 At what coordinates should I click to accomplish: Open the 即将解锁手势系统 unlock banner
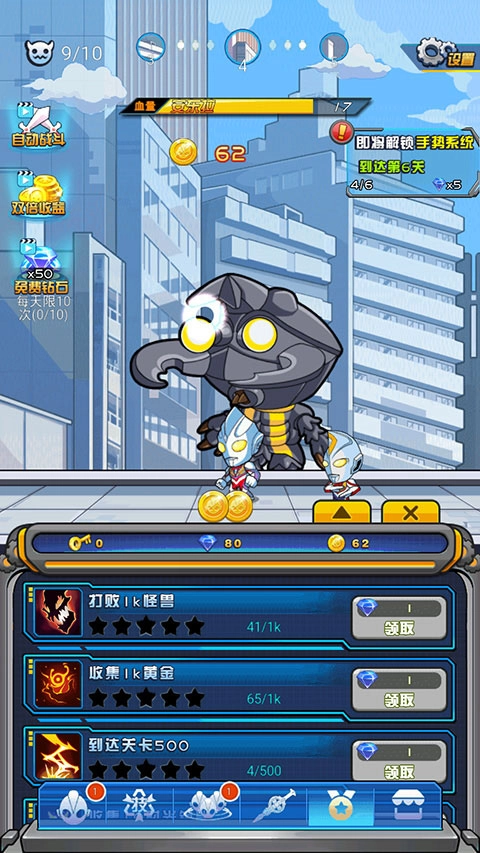[412, 158]
